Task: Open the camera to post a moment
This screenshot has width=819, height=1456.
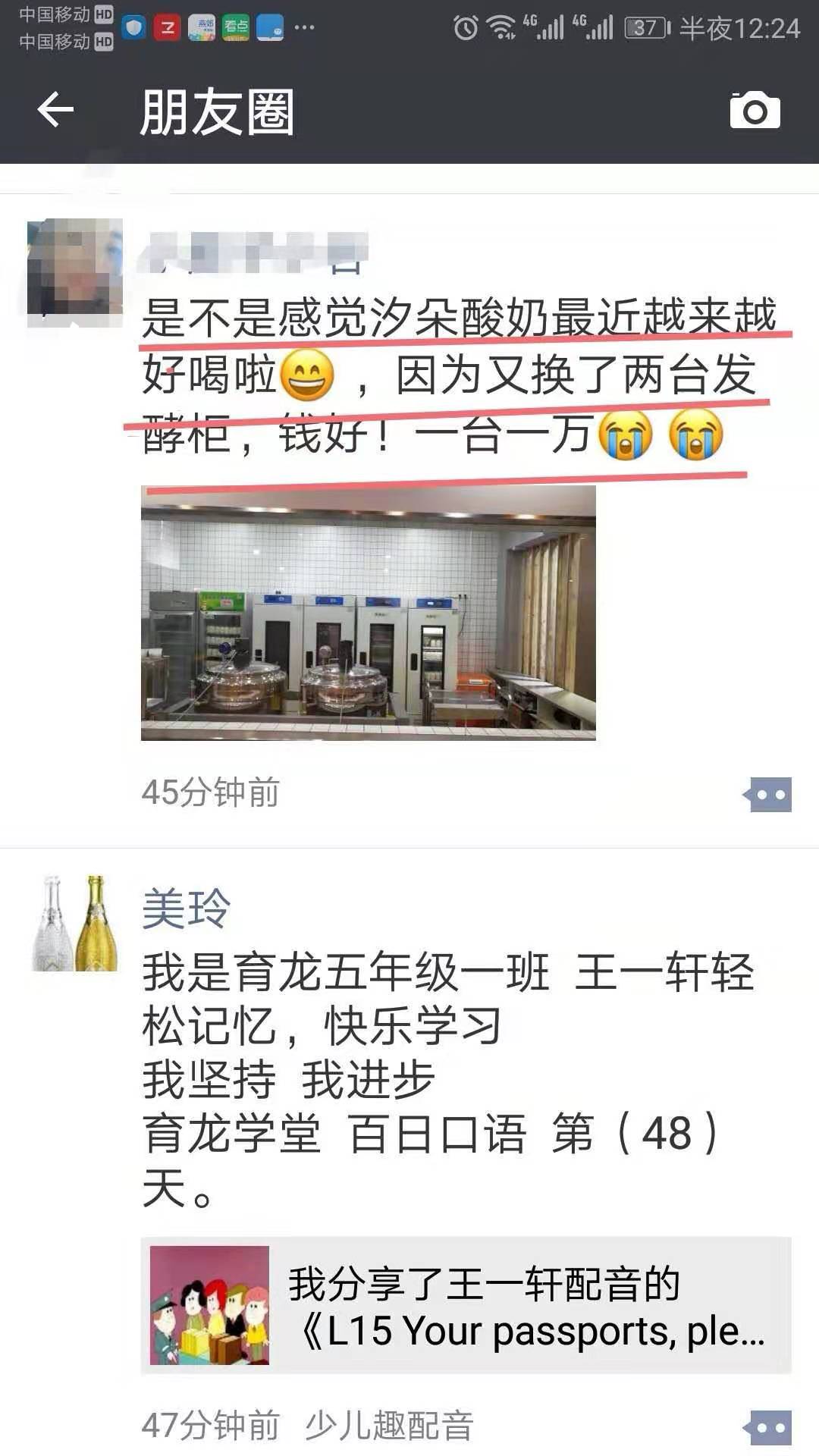Action: coord(755,111)
